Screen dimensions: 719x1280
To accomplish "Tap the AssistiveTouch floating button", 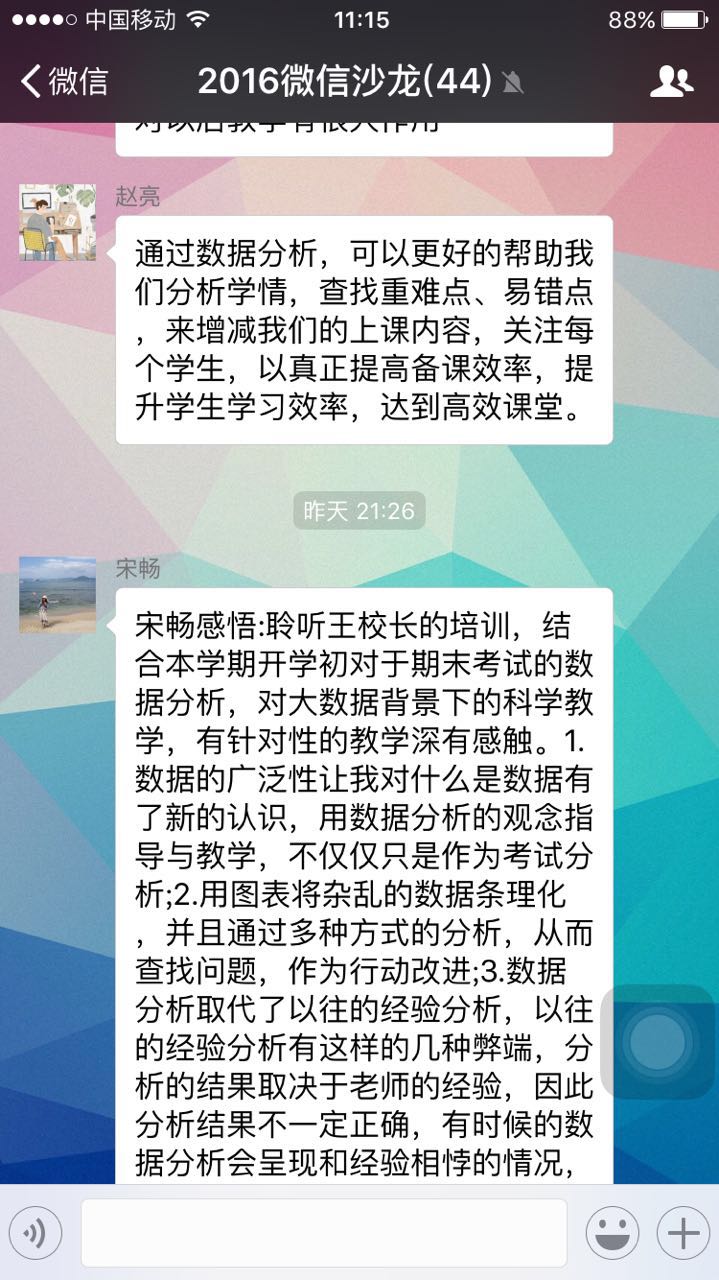I will [658, 1042].
